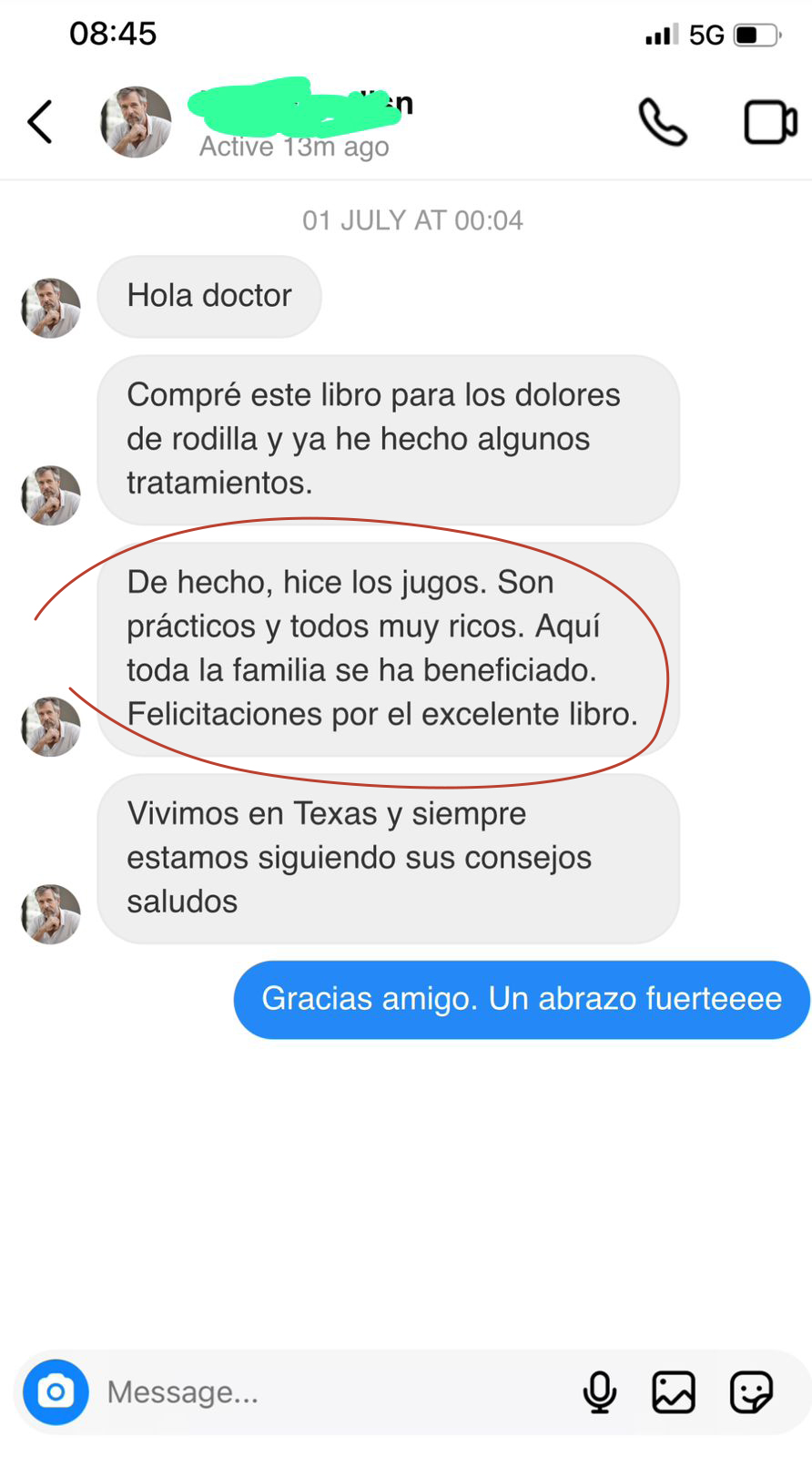
Task: Open the sticker picker
Action: 751,1391
